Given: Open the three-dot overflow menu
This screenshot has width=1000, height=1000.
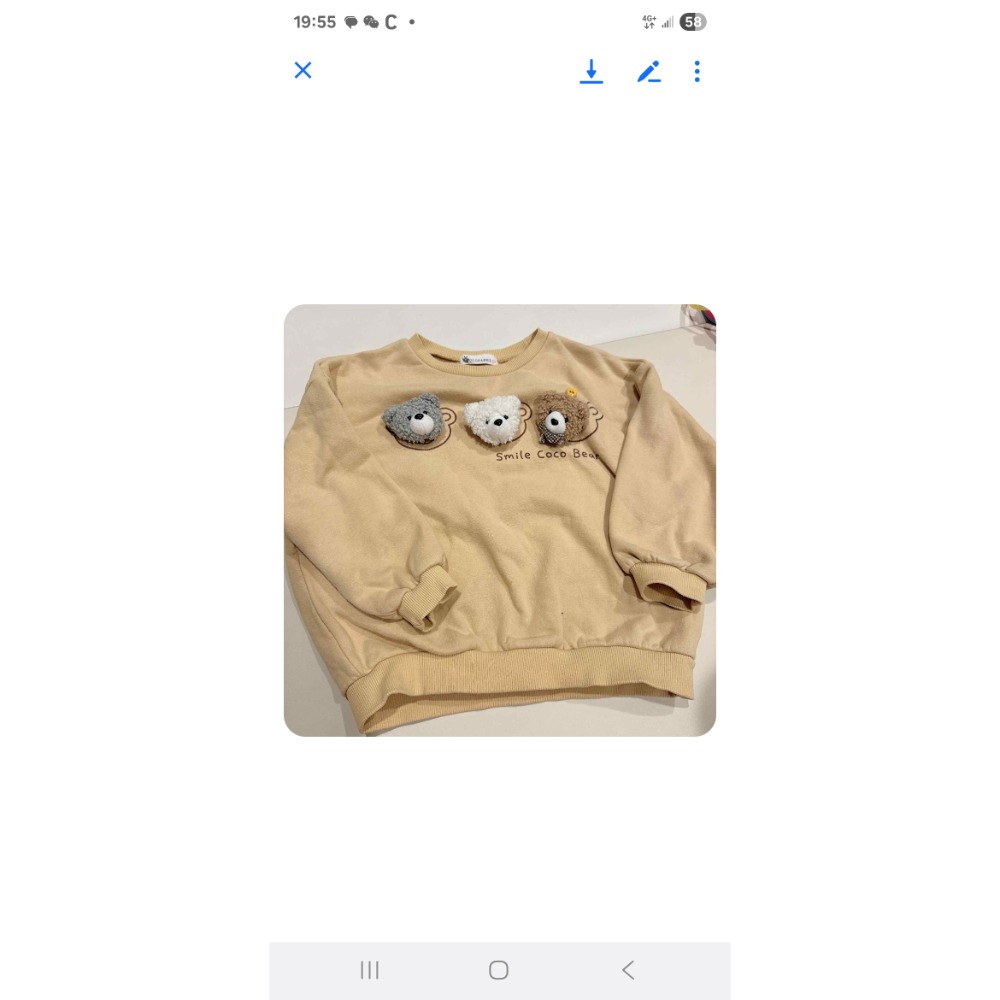Looking at the screenshot, I should click(697, 71).
